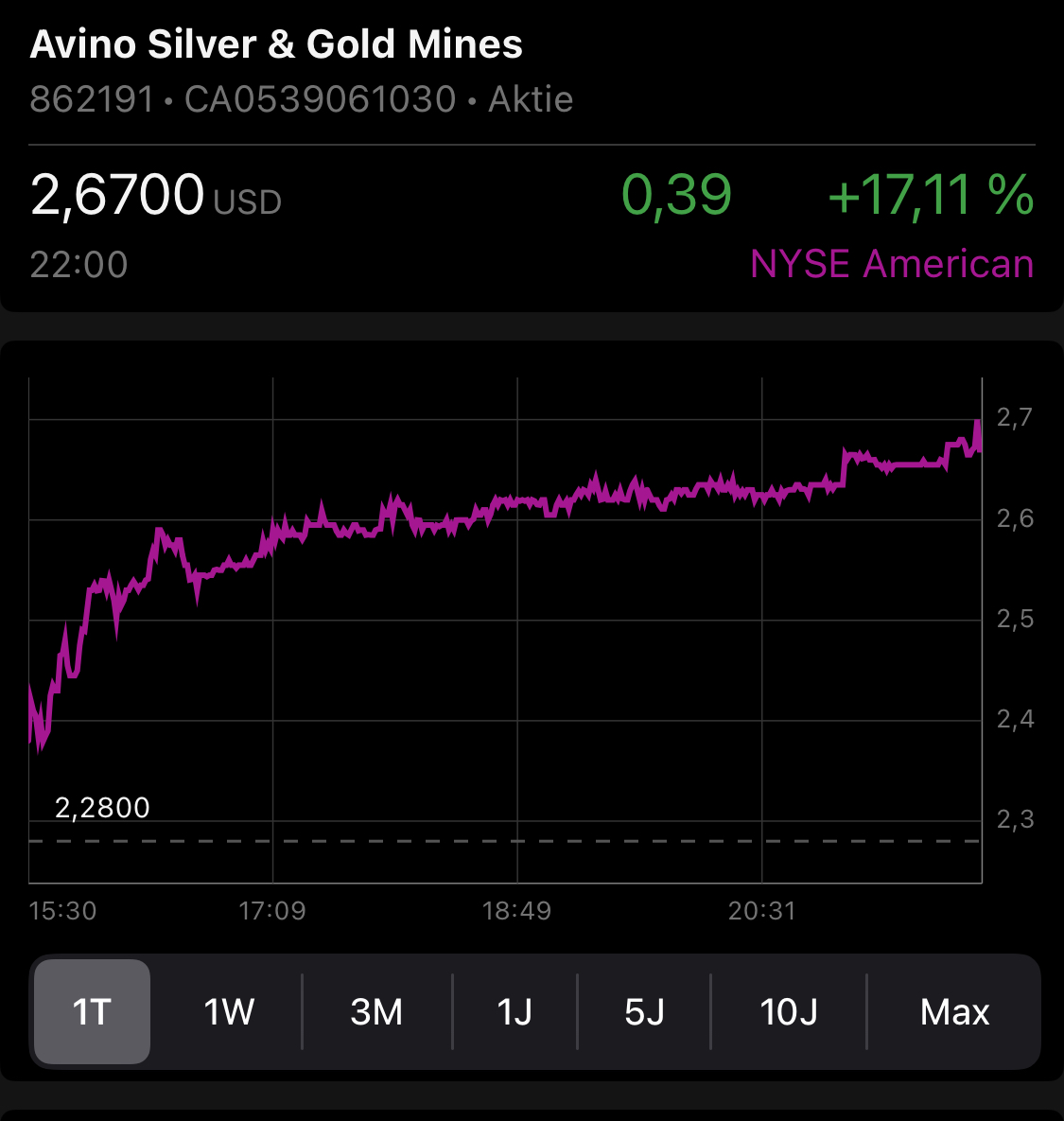The image size is (1064, 1121).
Task: Select the 1T one-day chart range
Action: [x=92, y=1012]
